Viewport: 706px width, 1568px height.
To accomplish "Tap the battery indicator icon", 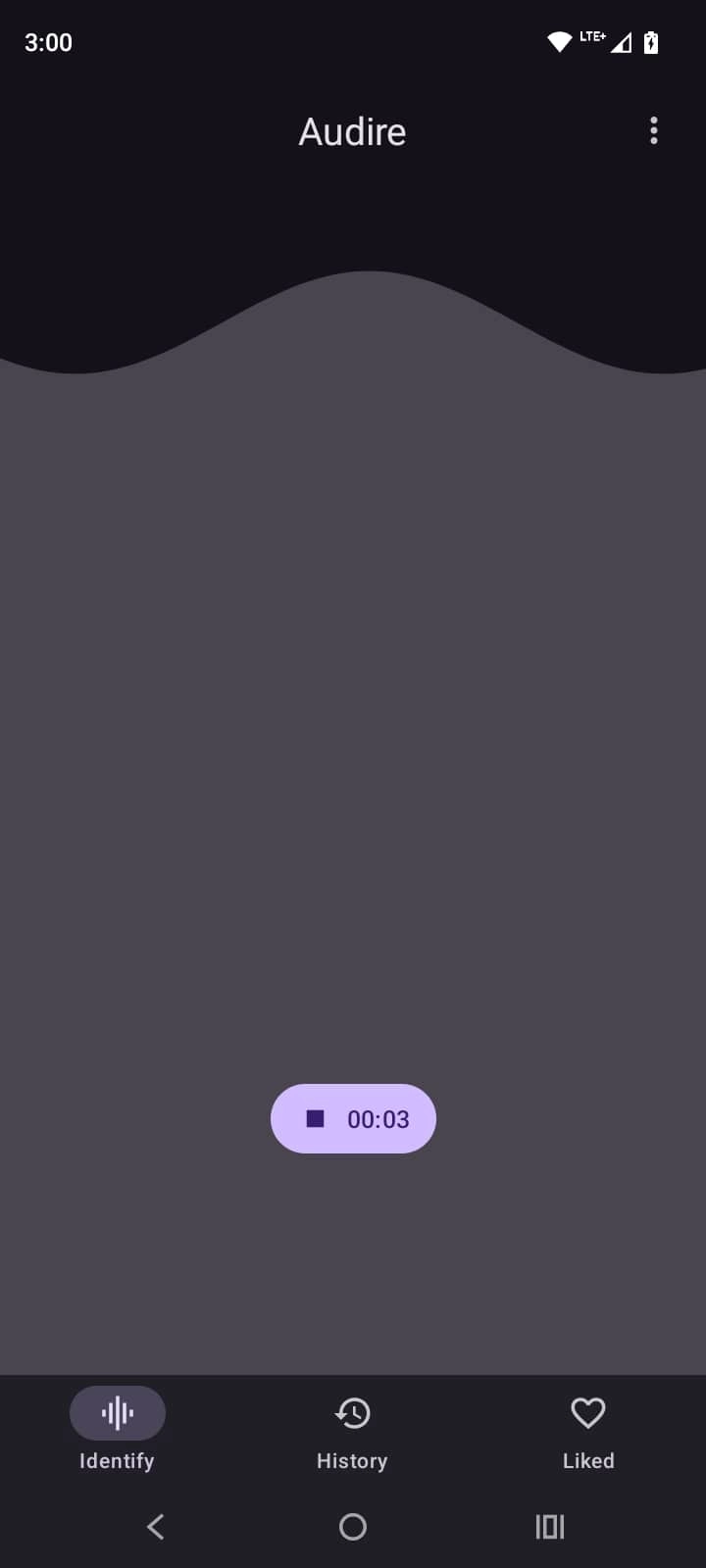I will 650,42.
